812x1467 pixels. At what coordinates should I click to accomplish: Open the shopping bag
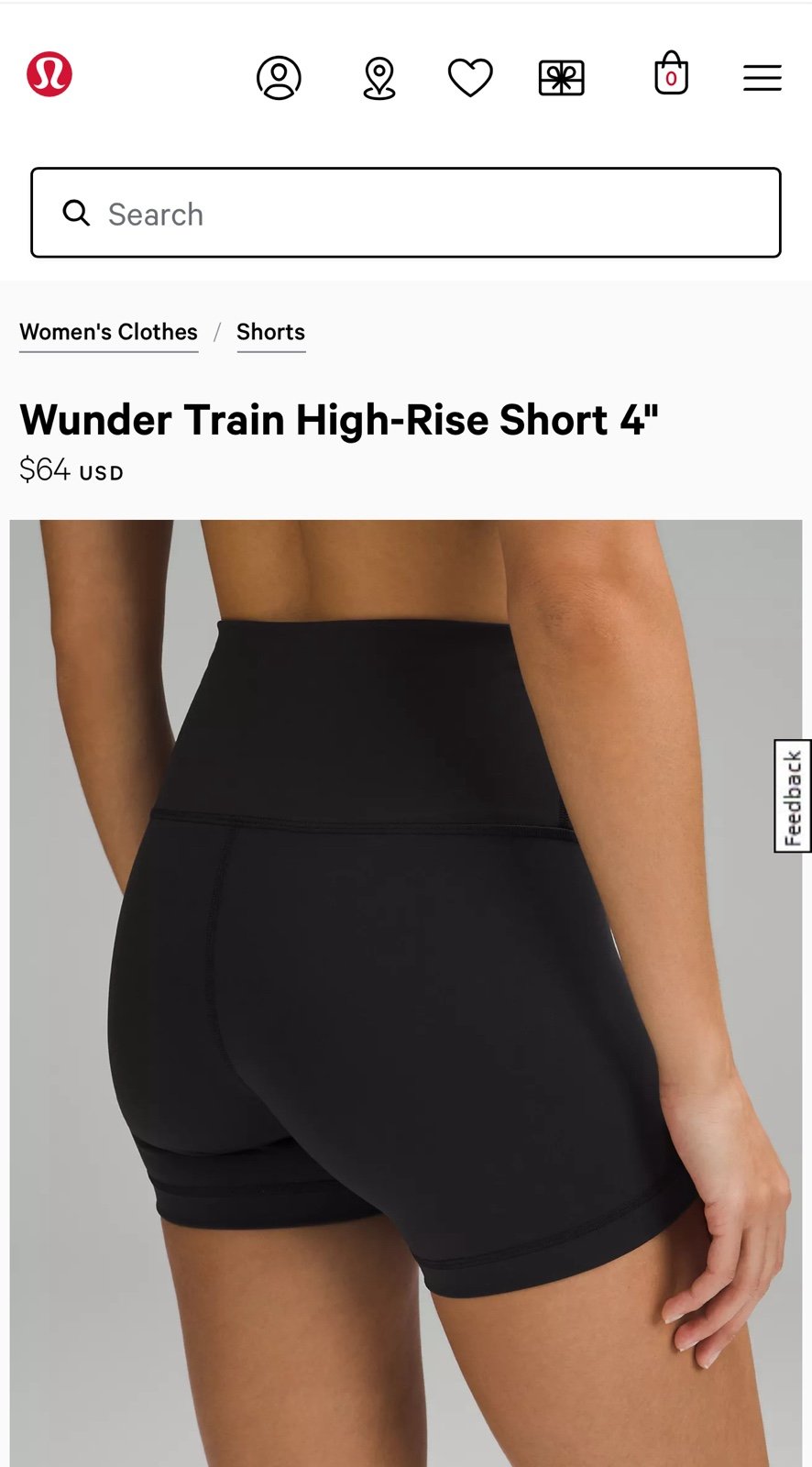point(671,73)
